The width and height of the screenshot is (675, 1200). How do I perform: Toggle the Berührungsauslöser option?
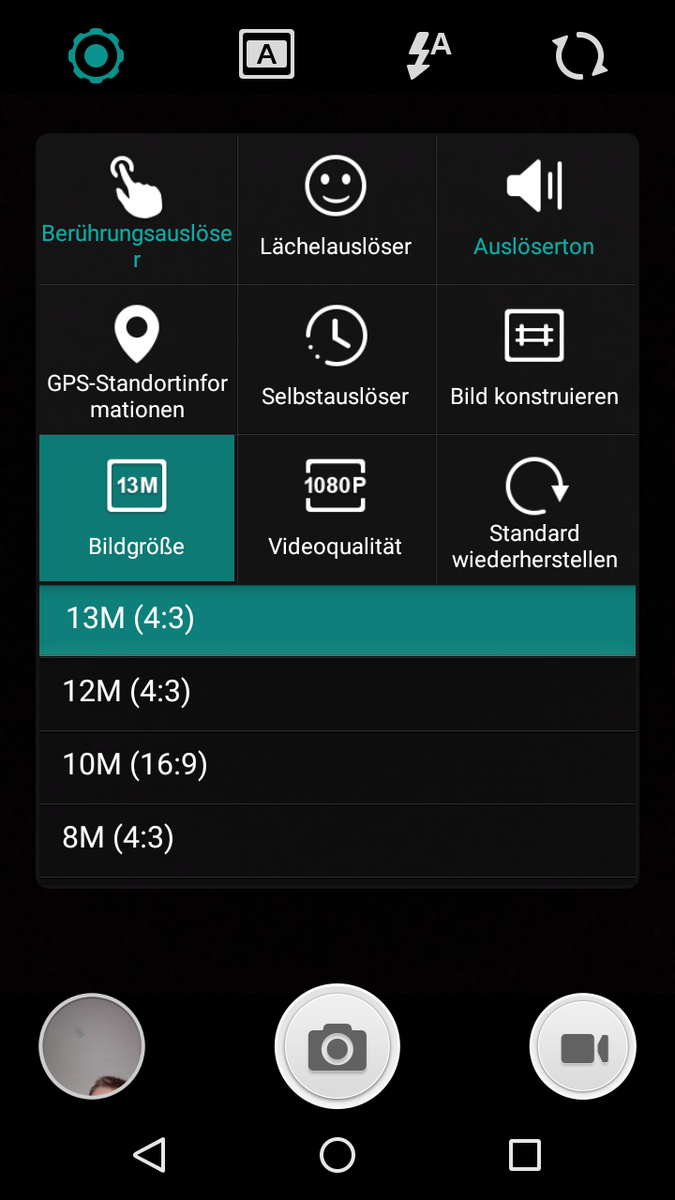[x=137, y=209]
